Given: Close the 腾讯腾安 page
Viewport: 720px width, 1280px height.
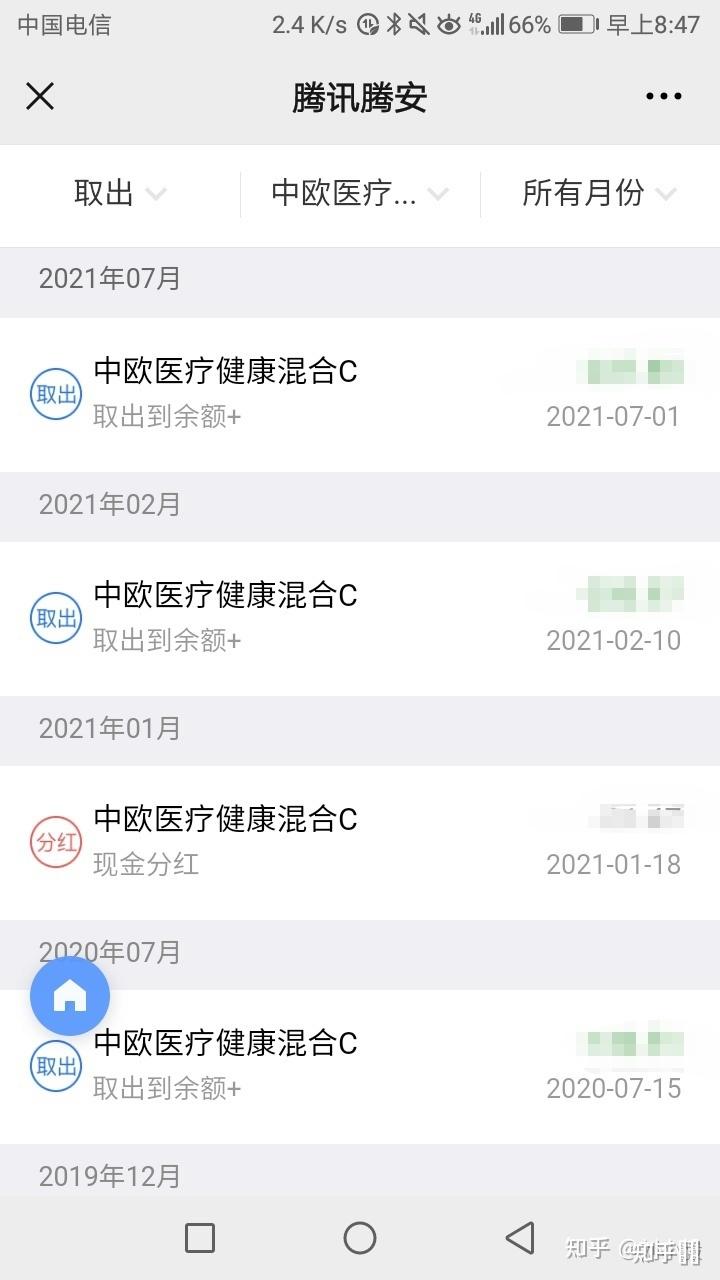Looking at the screenshot, I should (40, 97).
